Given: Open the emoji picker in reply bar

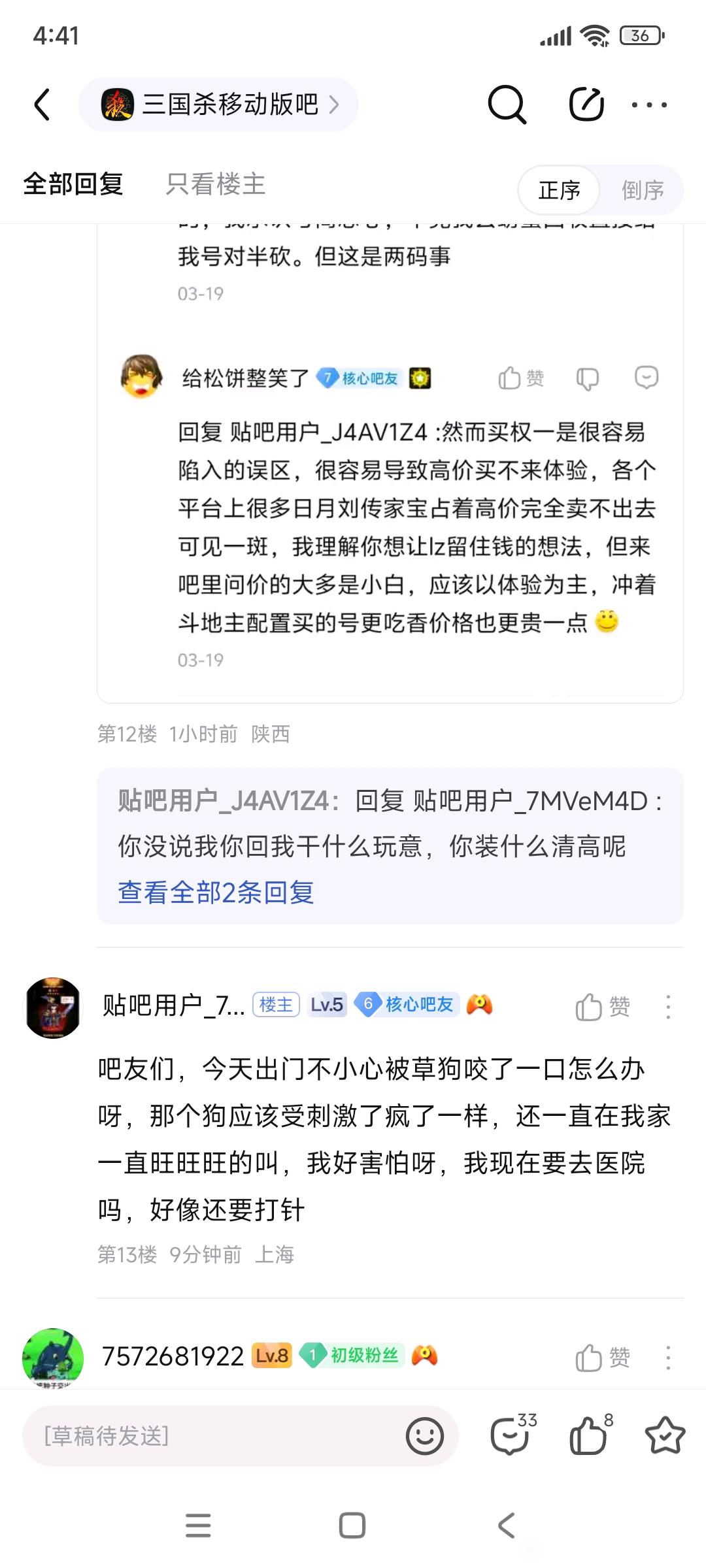Looking at the screenshot, I should (x=424, y=1435).
